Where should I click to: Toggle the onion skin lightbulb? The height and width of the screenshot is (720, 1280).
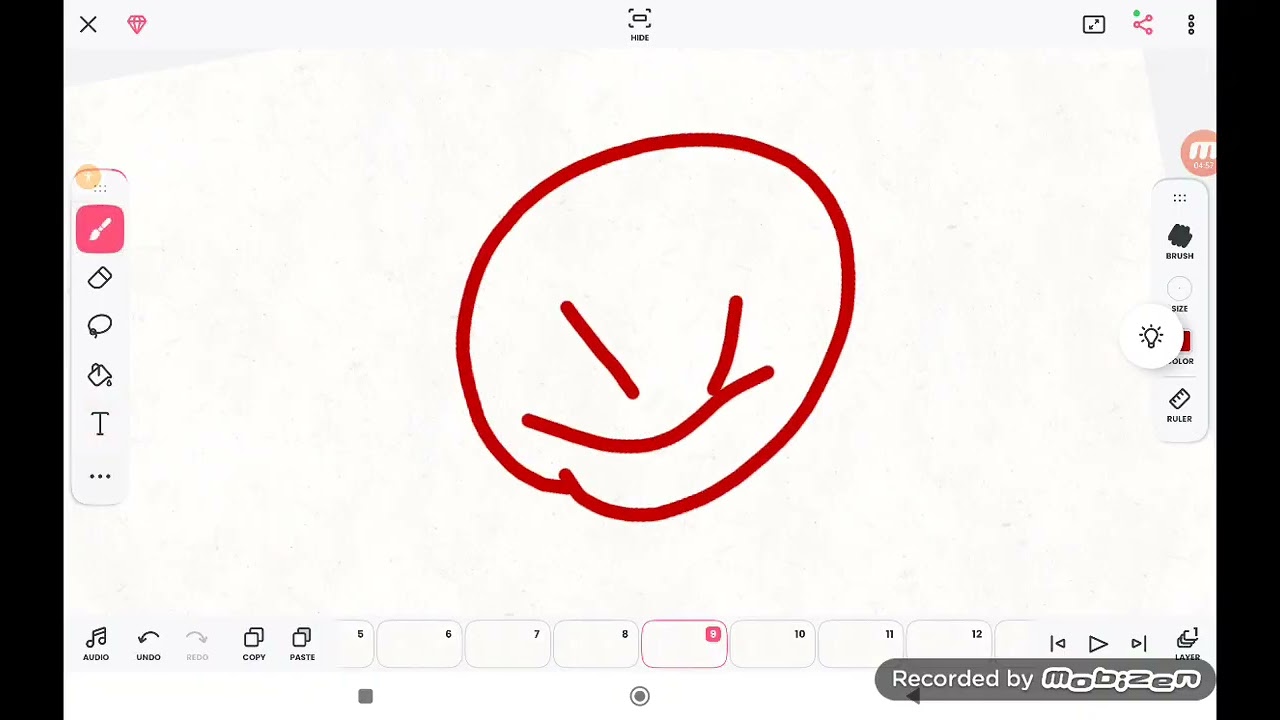coord(1151,337)
